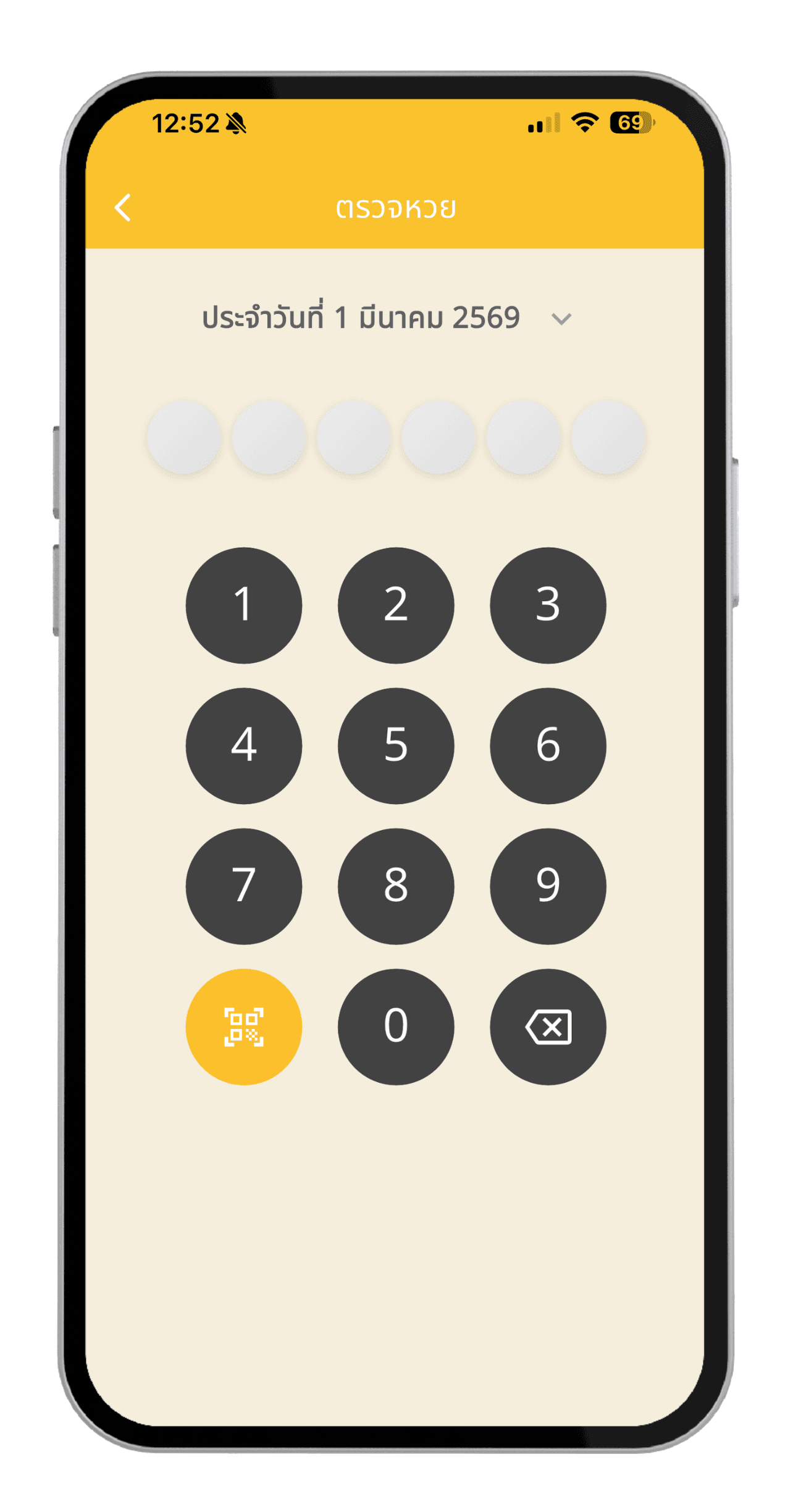Tap keypad number 7
Screen dimensions: 793x1512
click(243, 886)
